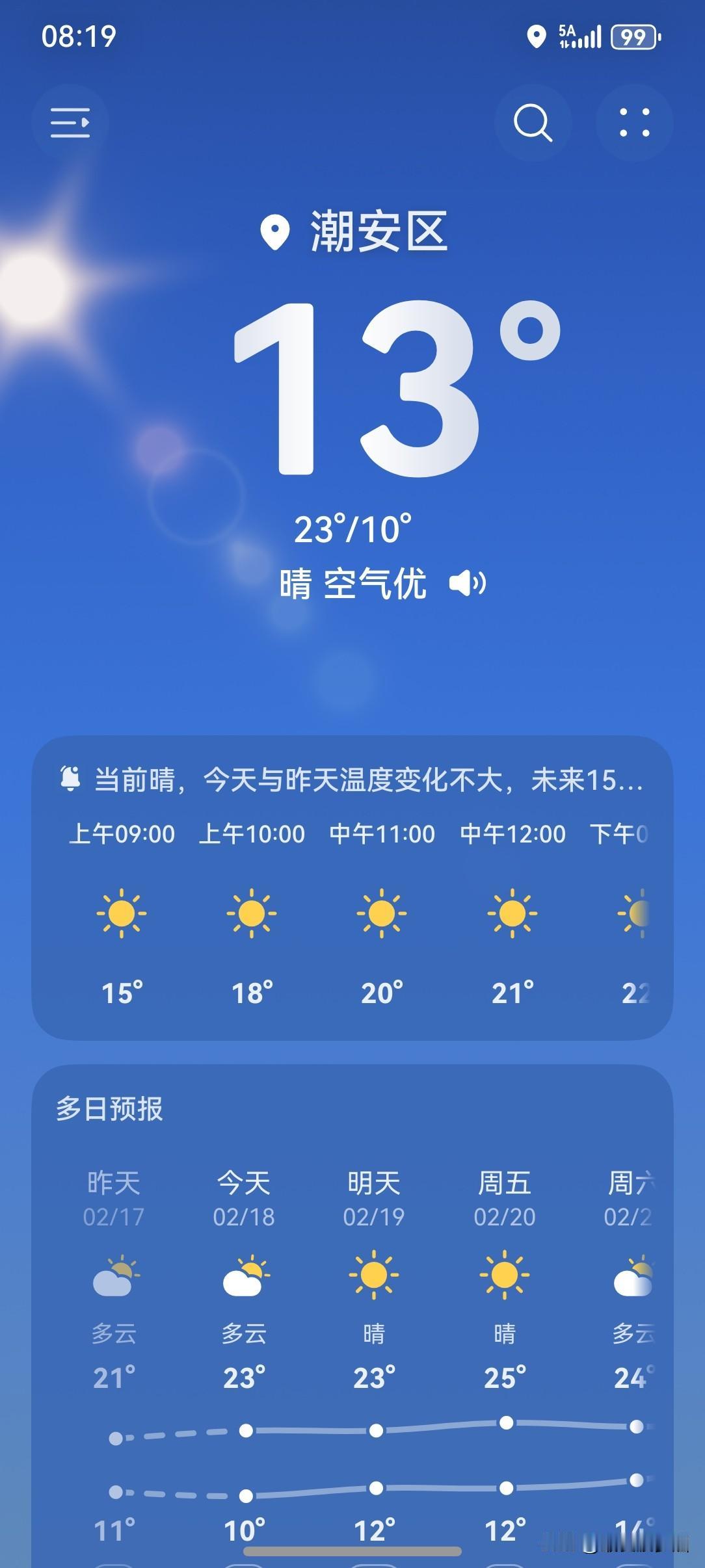Open the city list menu icon
705x1568 pixels.
[x=70, y=122]
